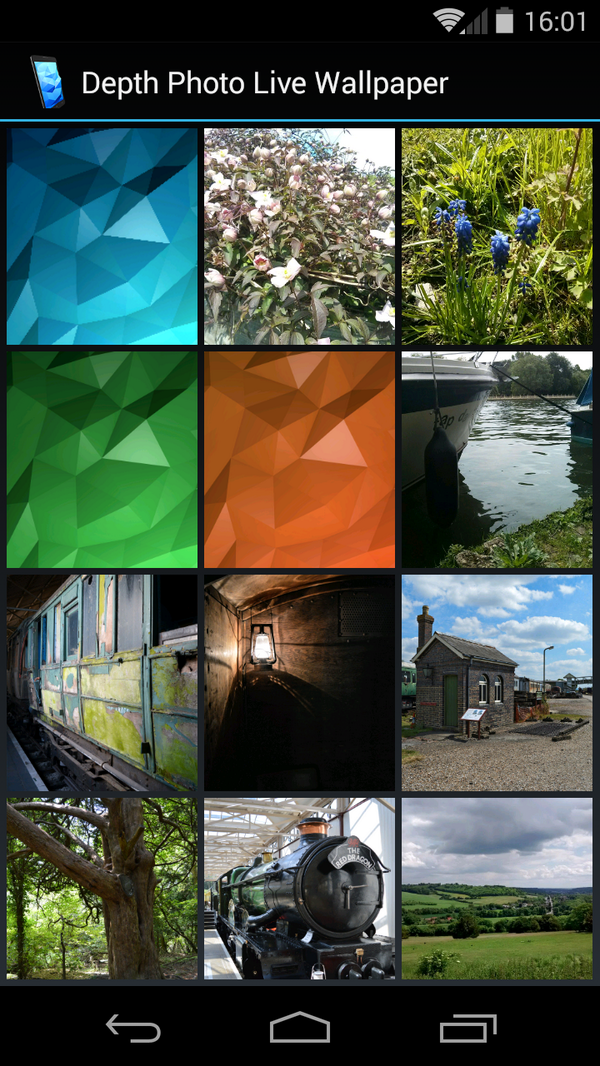Open the pink blossoms photo
This screenshot has height=1066, width=600.
[299, 236]
